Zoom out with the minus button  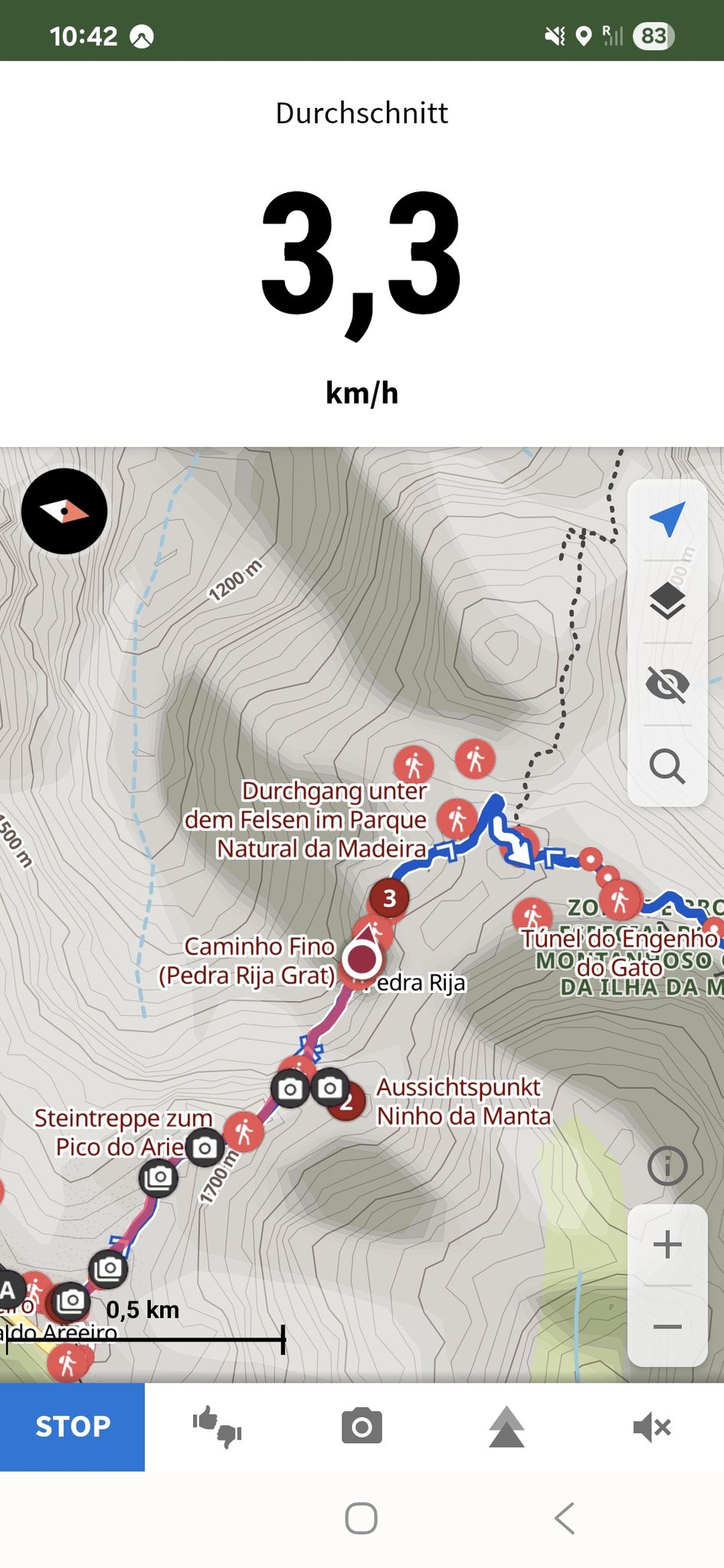pyautogui.click(x=667, y=1326)
